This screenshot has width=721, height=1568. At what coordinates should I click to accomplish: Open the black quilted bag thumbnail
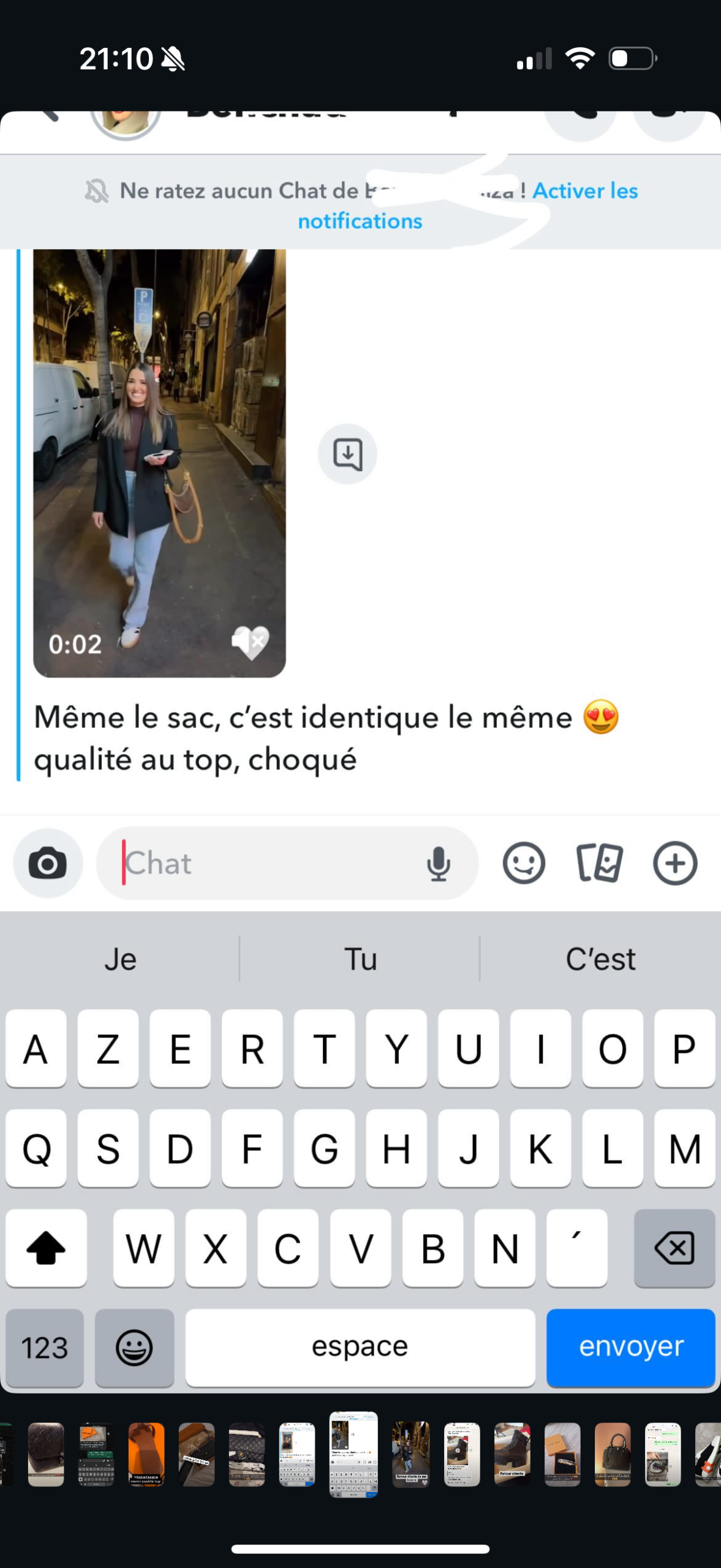(247, 1454)
